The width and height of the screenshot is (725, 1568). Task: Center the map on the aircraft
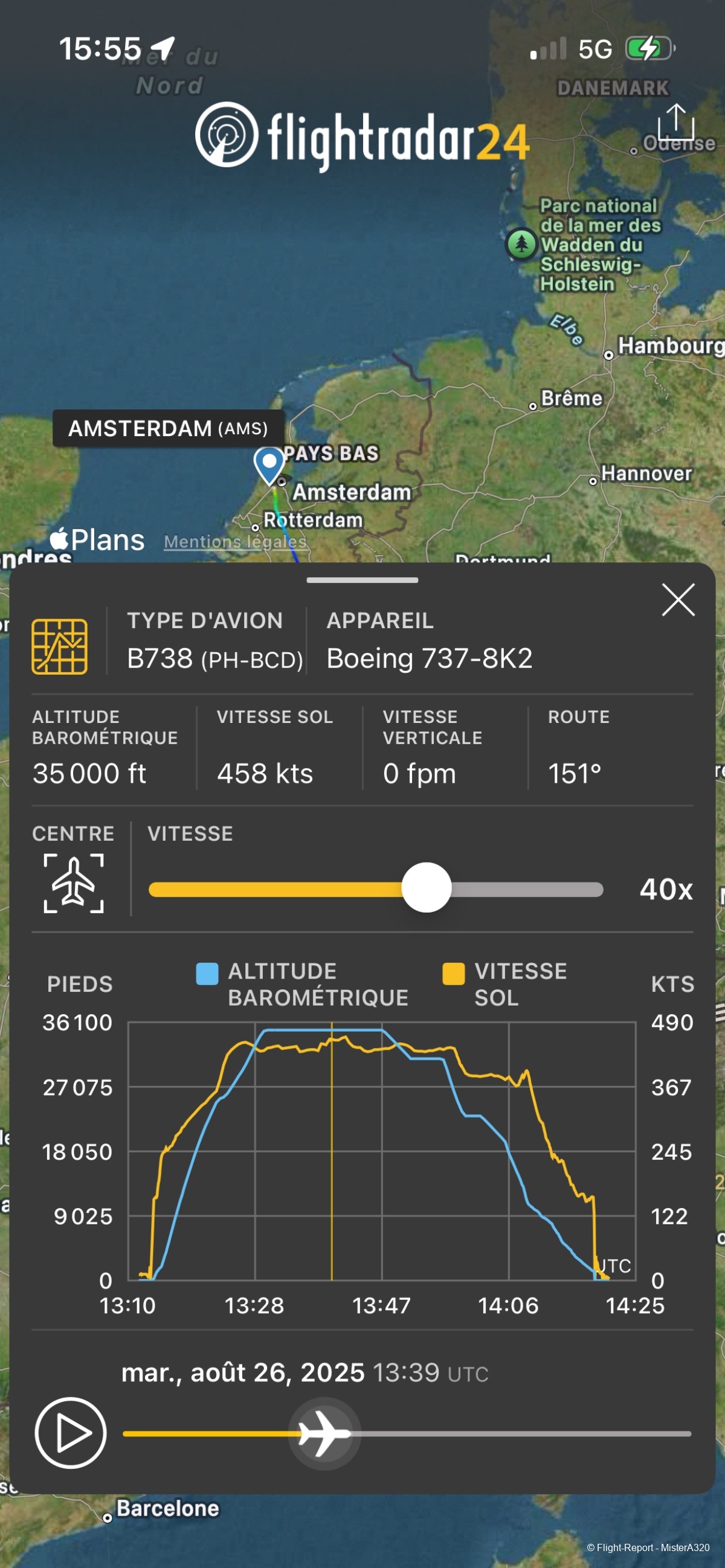point(74,882)
